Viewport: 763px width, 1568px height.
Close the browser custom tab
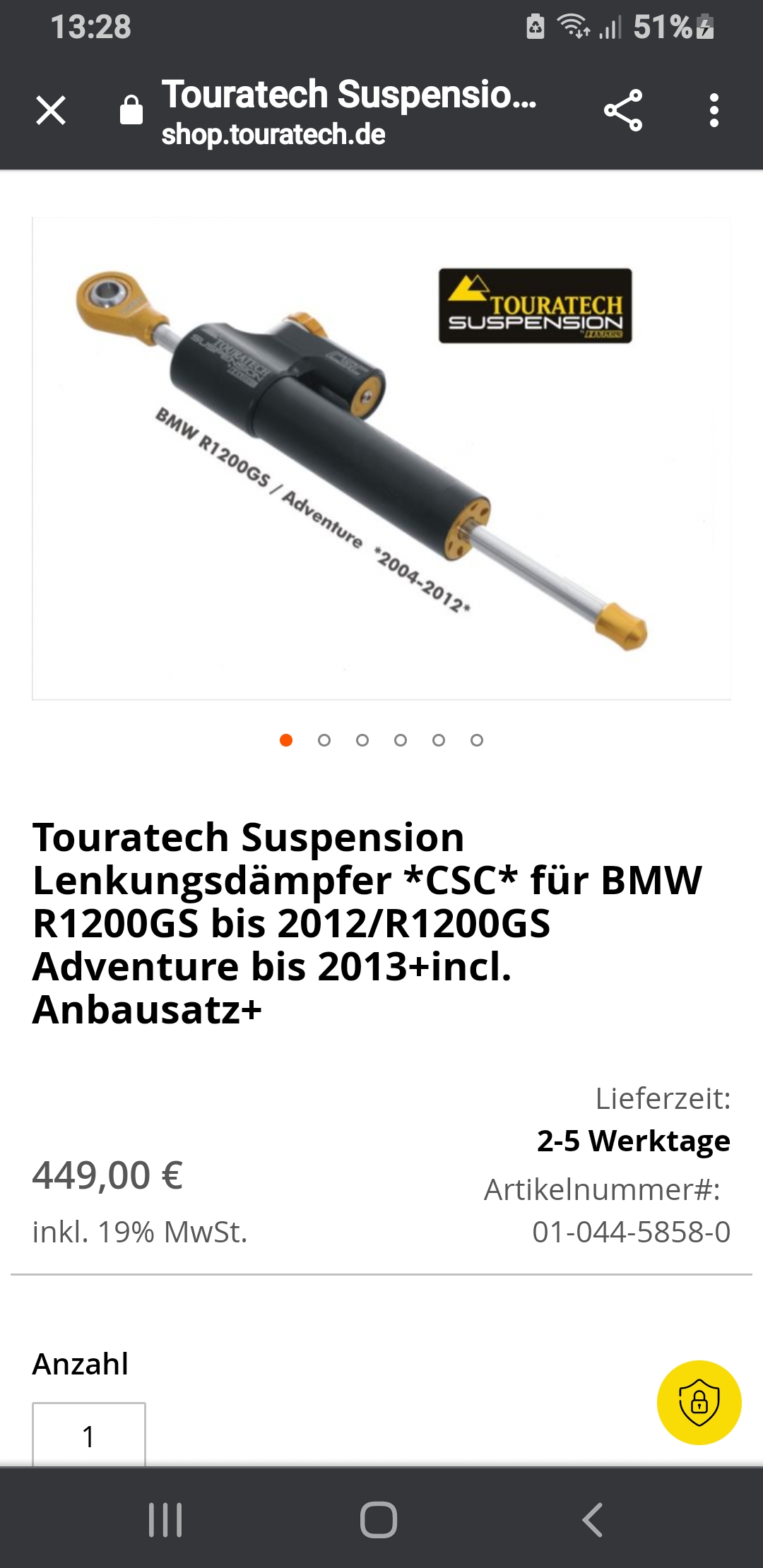(x=51, y=110)
